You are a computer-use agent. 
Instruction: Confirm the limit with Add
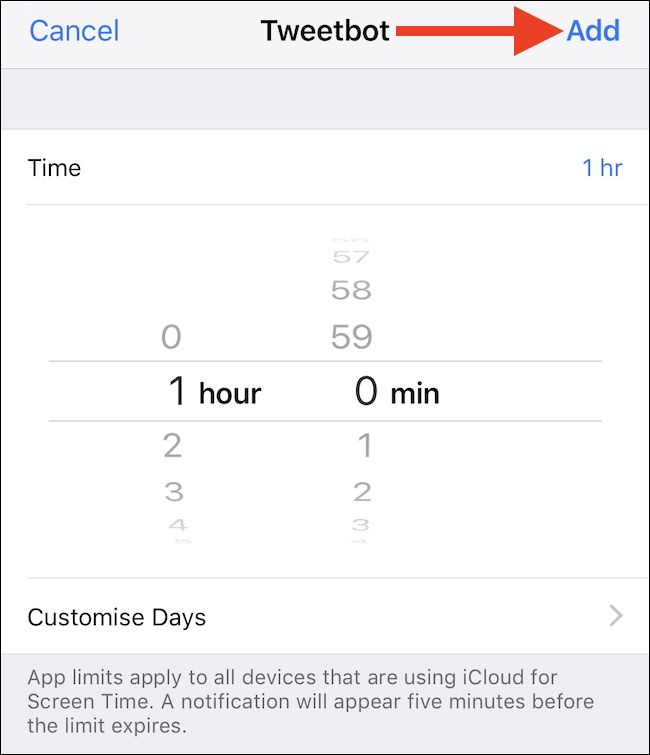pos(593,31)
